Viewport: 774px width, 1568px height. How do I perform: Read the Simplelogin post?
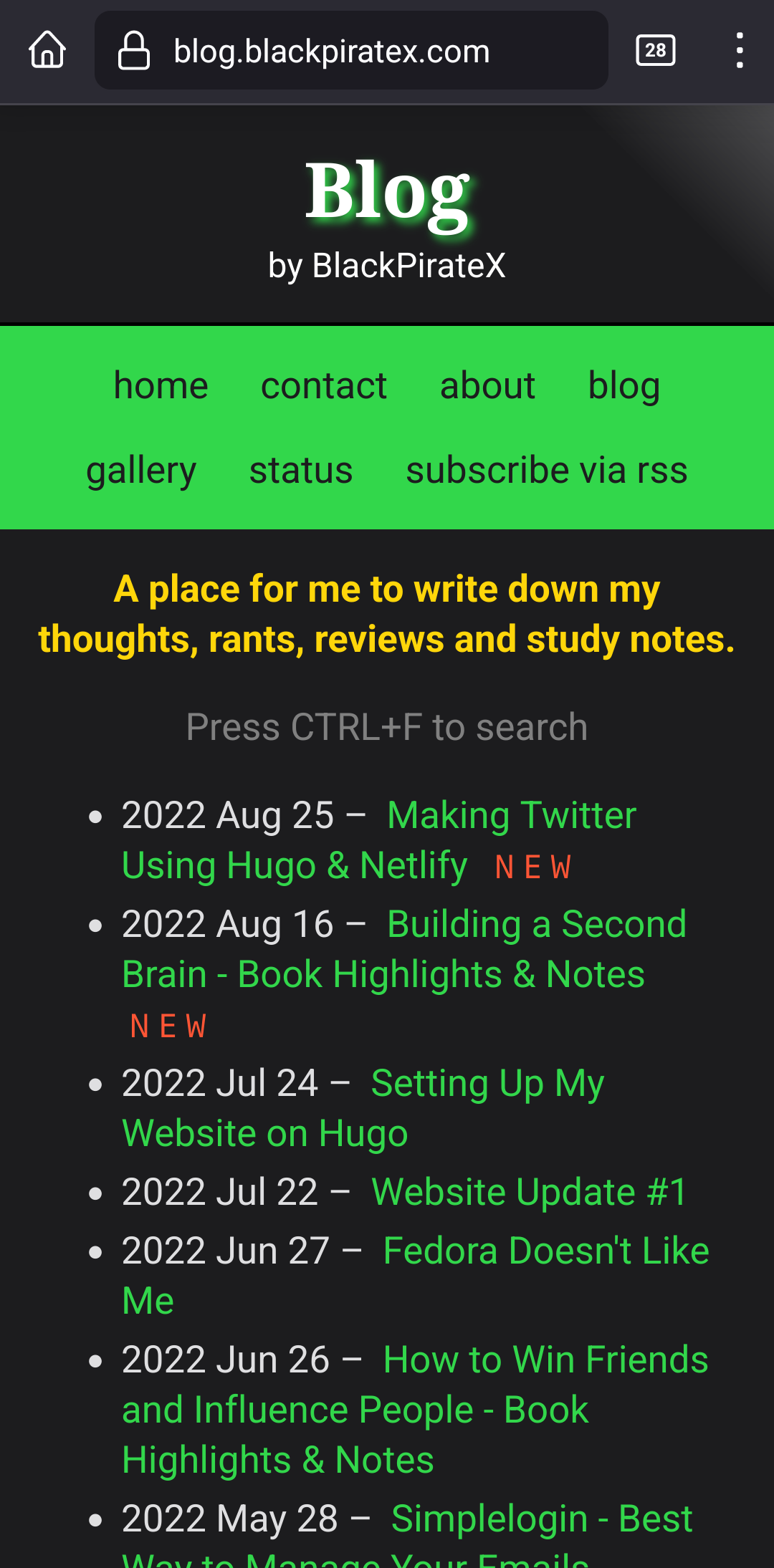(541, 1519)
